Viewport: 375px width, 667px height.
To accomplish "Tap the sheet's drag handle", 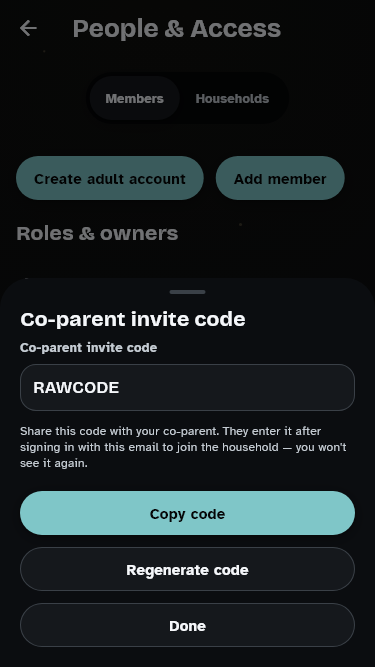I will [x=188, y=292].
